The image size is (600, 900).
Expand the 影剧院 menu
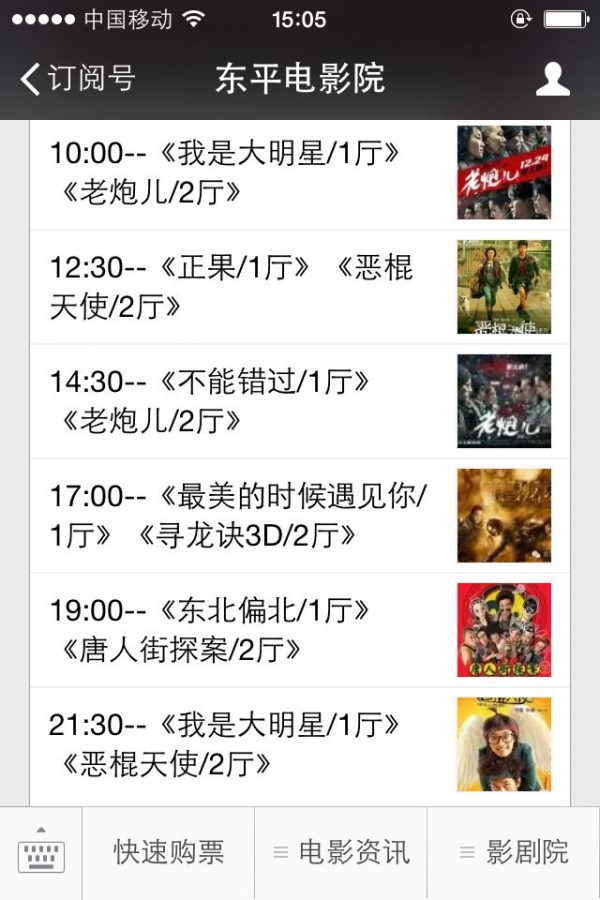(514, 853)
